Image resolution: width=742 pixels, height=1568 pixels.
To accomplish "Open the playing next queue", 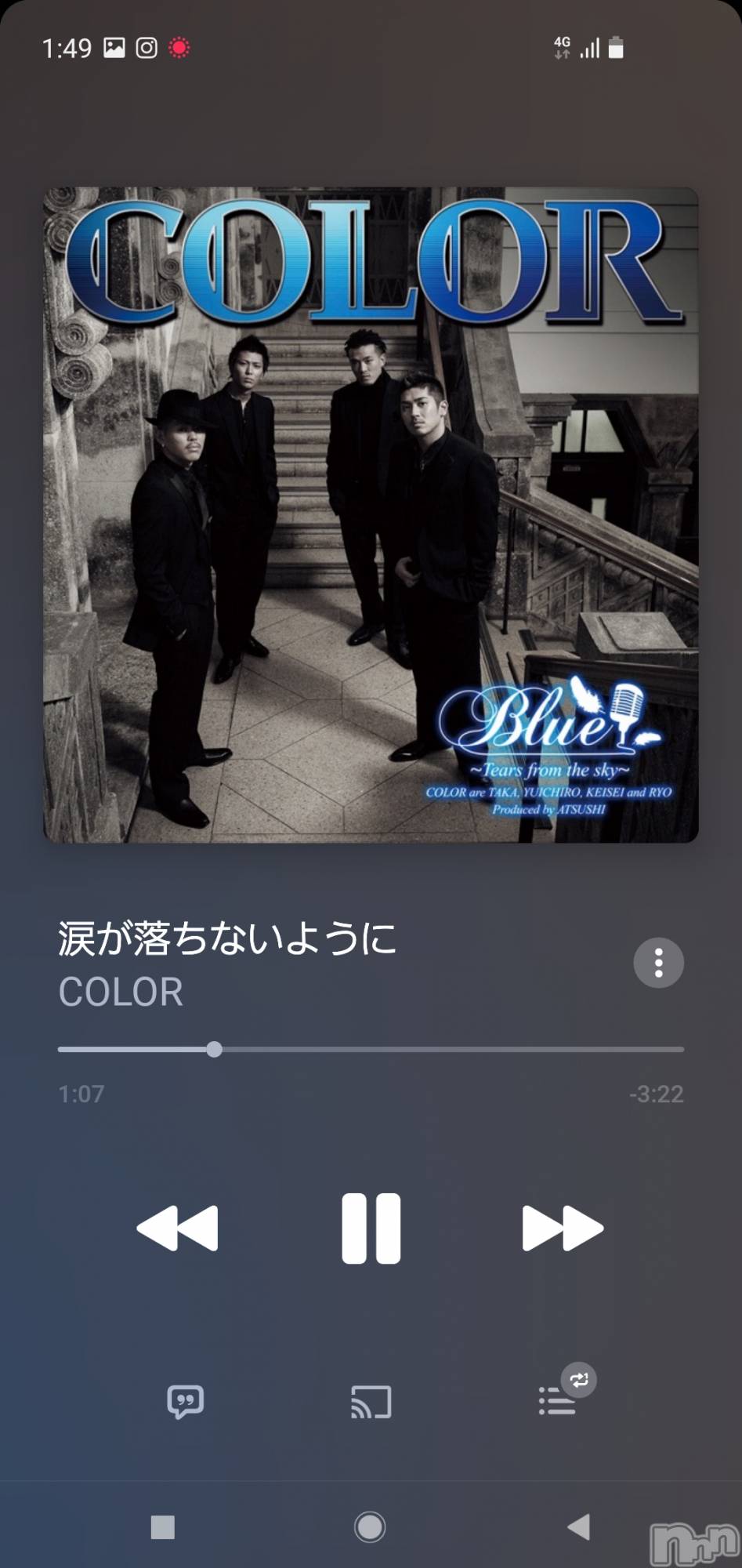I will coord(558,1401).
